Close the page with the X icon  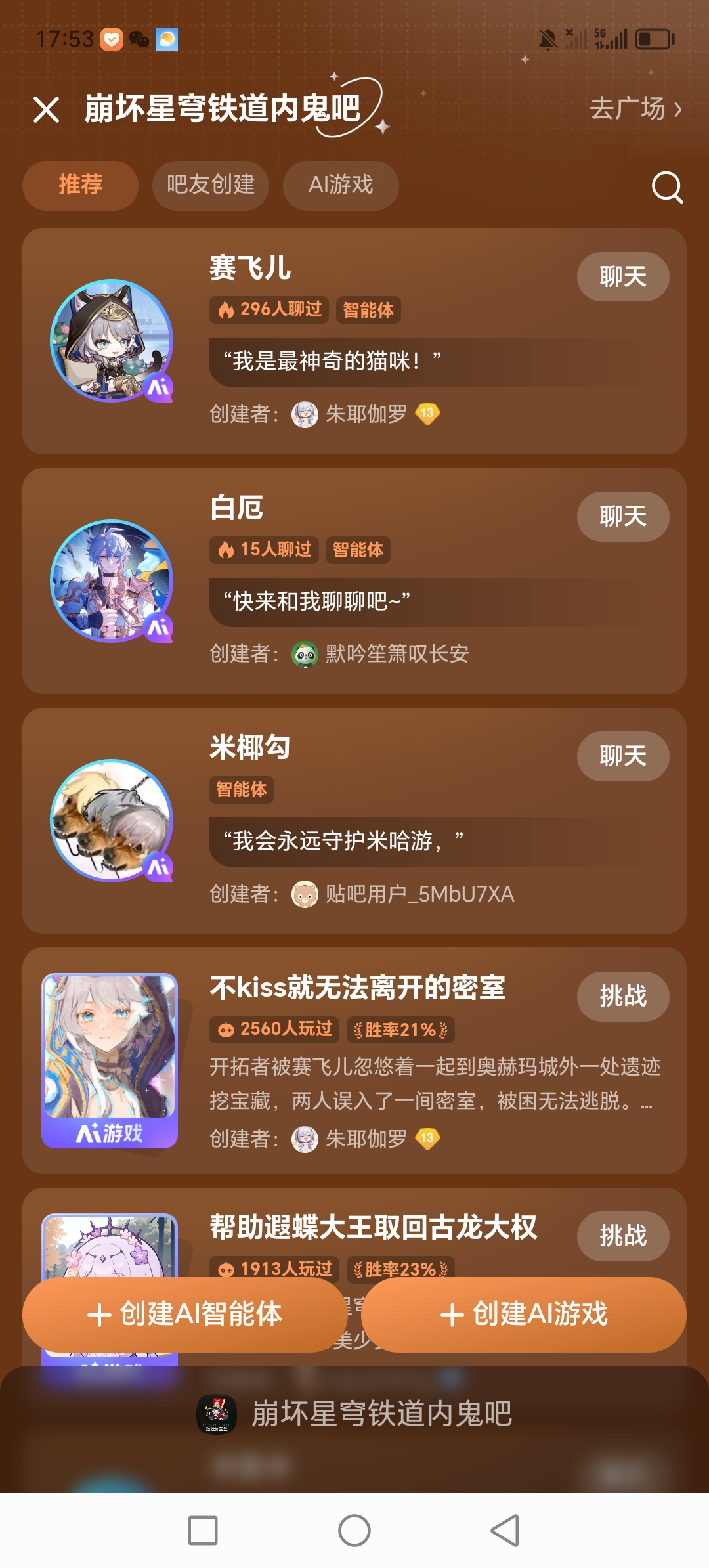coord(46,110)
